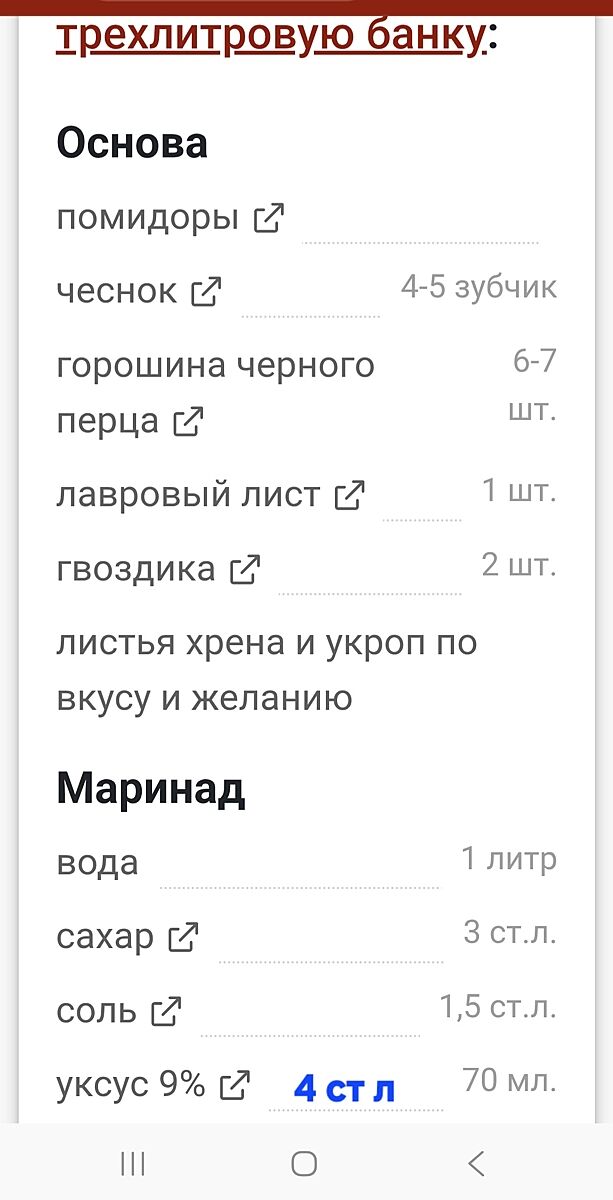
Task: Open external link for лавровый лист
Action: (x=349, y=495)
